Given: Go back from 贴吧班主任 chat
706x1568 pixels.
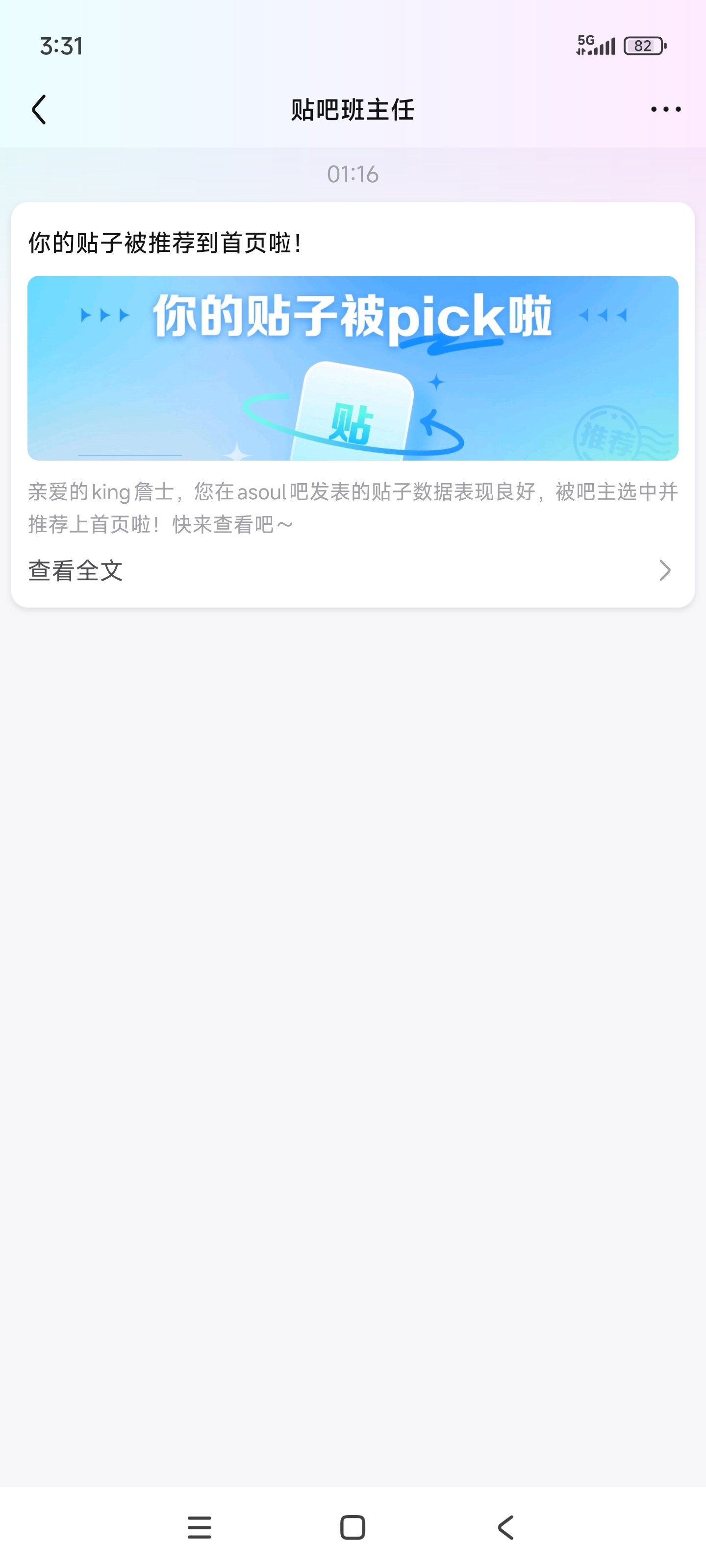Looking at the screenshot, I should tap(40, 110).
